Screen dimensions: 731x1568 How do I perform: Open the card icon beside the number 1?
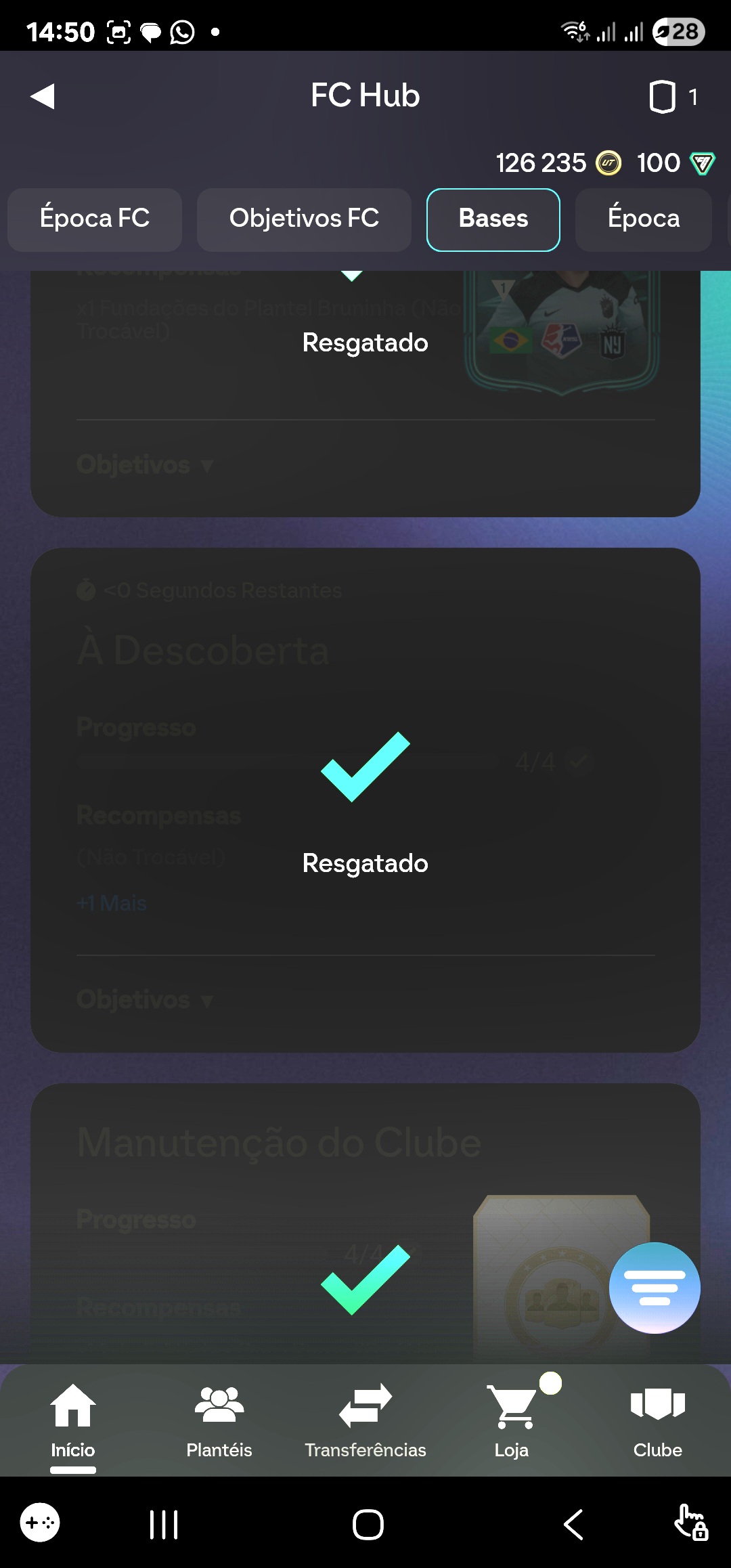[x=662, y=97]
